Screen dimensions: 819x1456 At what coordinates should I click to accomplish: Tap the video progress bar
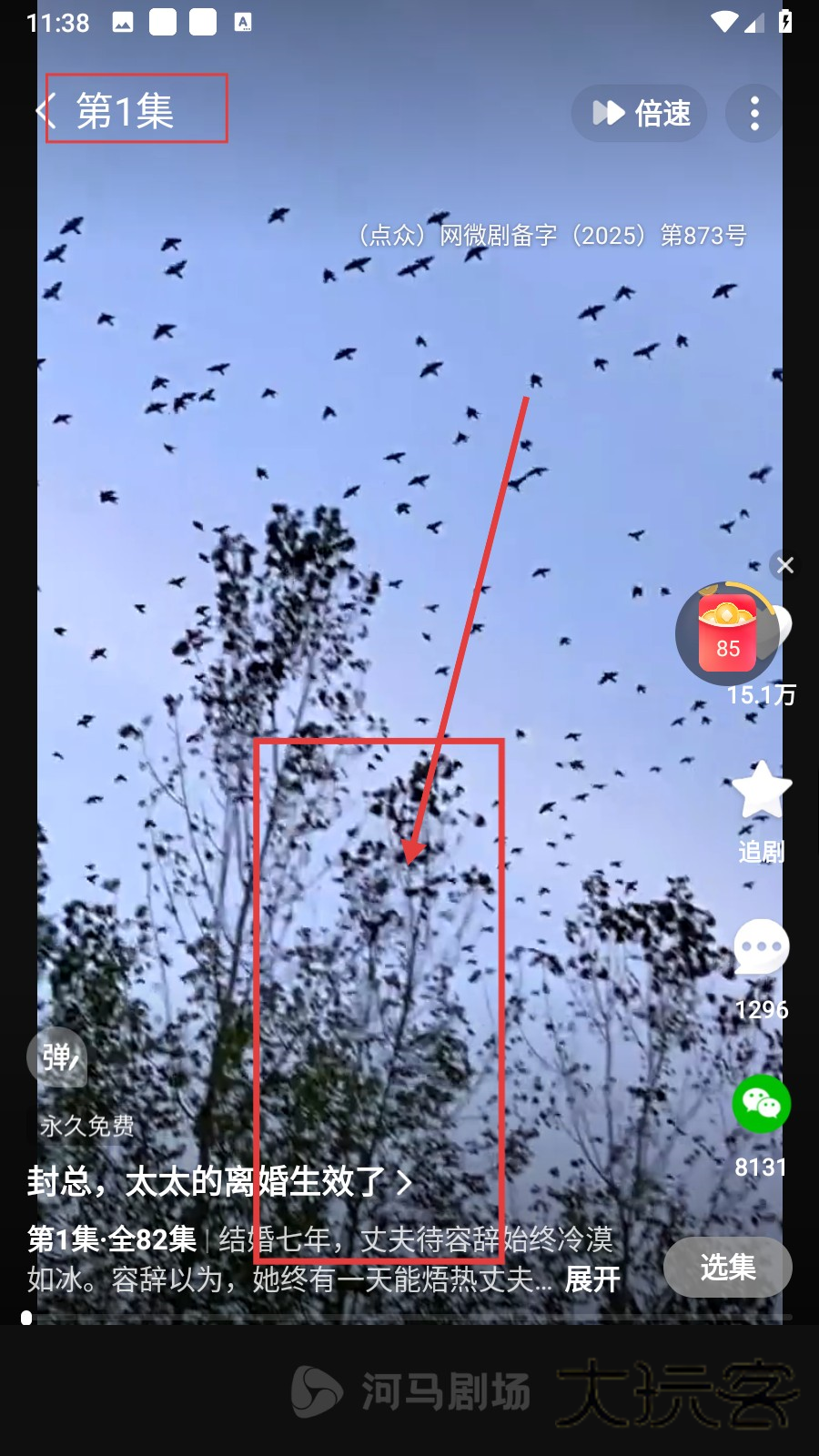coord(409,1317)
